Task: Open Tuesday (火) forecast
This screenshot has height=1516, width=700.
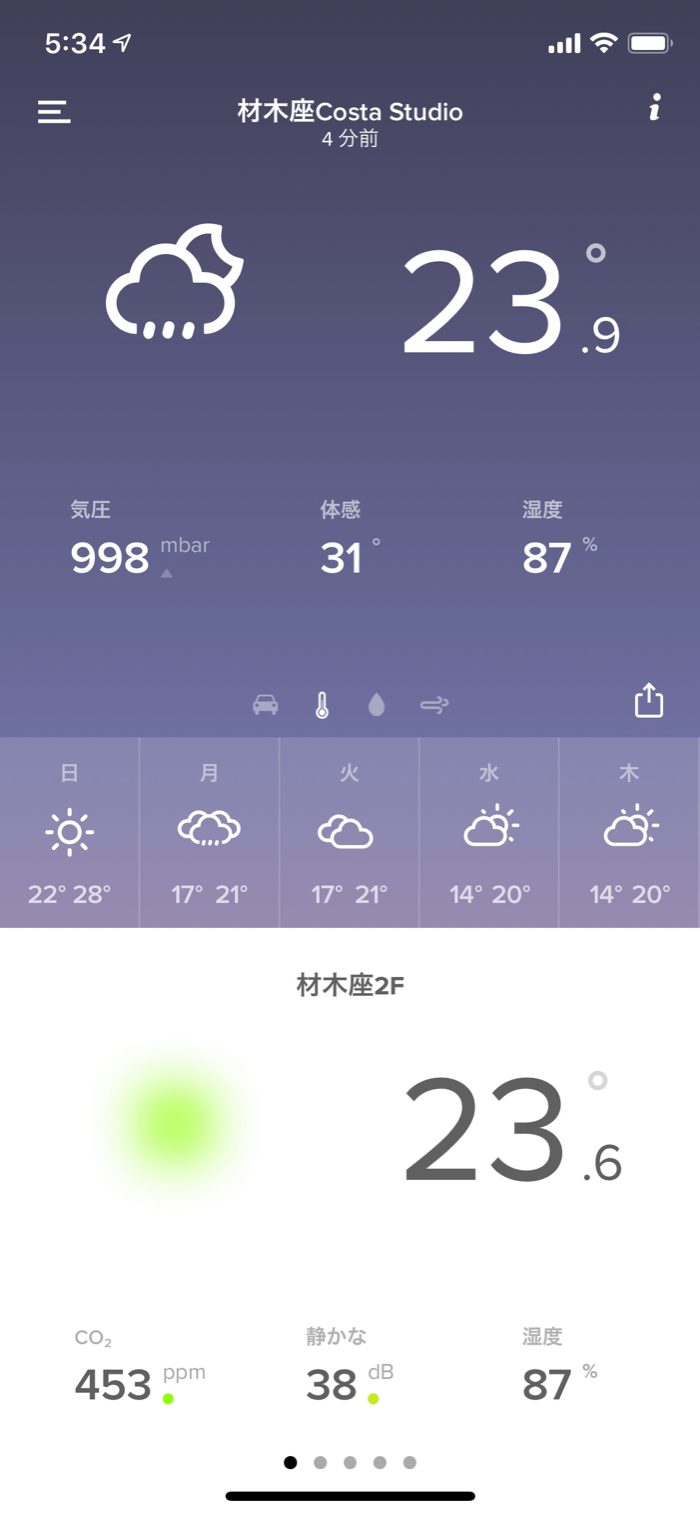Action: [x=349, y=832]
